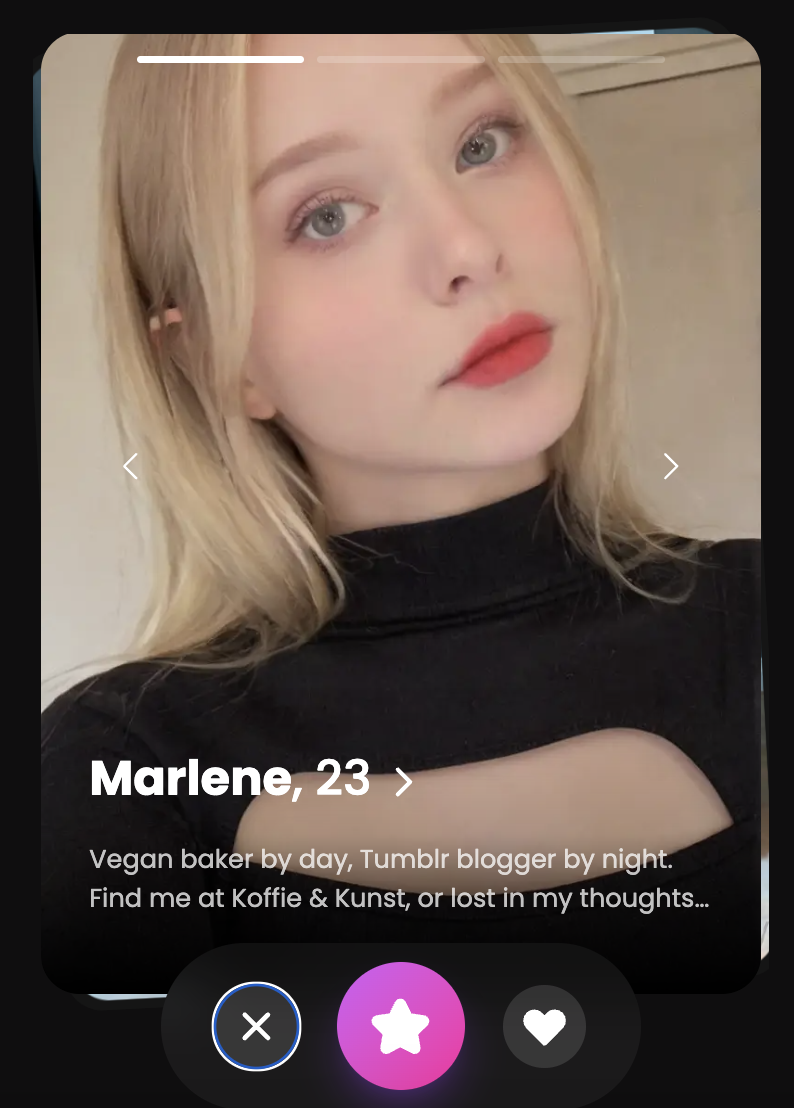Jump to the second photo indicator
The height and width of the screenshot is (1108, 794).
click(401, 60)
